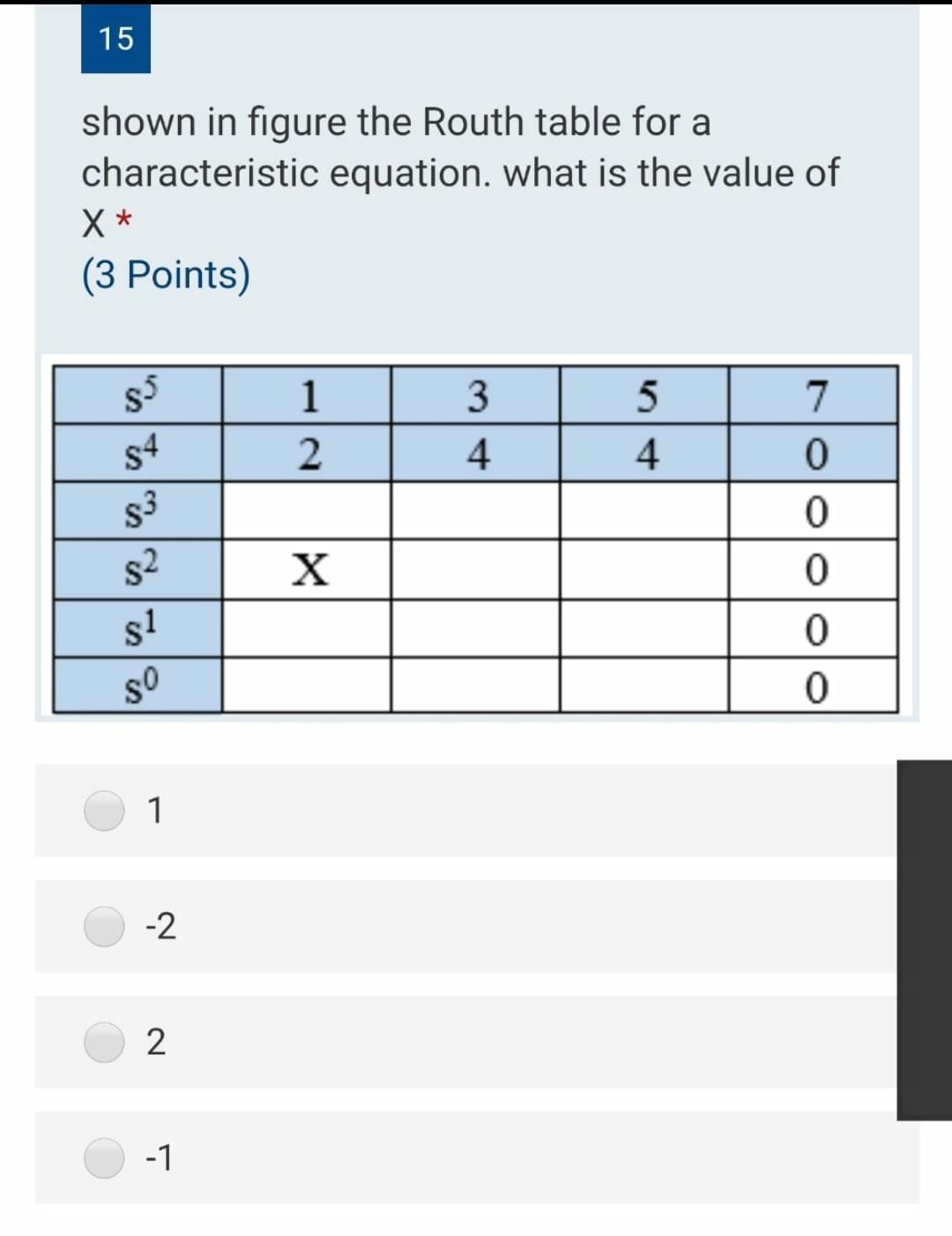Click the value 2 in the s4 row
The image size is (952, 1236).
tap(310, 452)
